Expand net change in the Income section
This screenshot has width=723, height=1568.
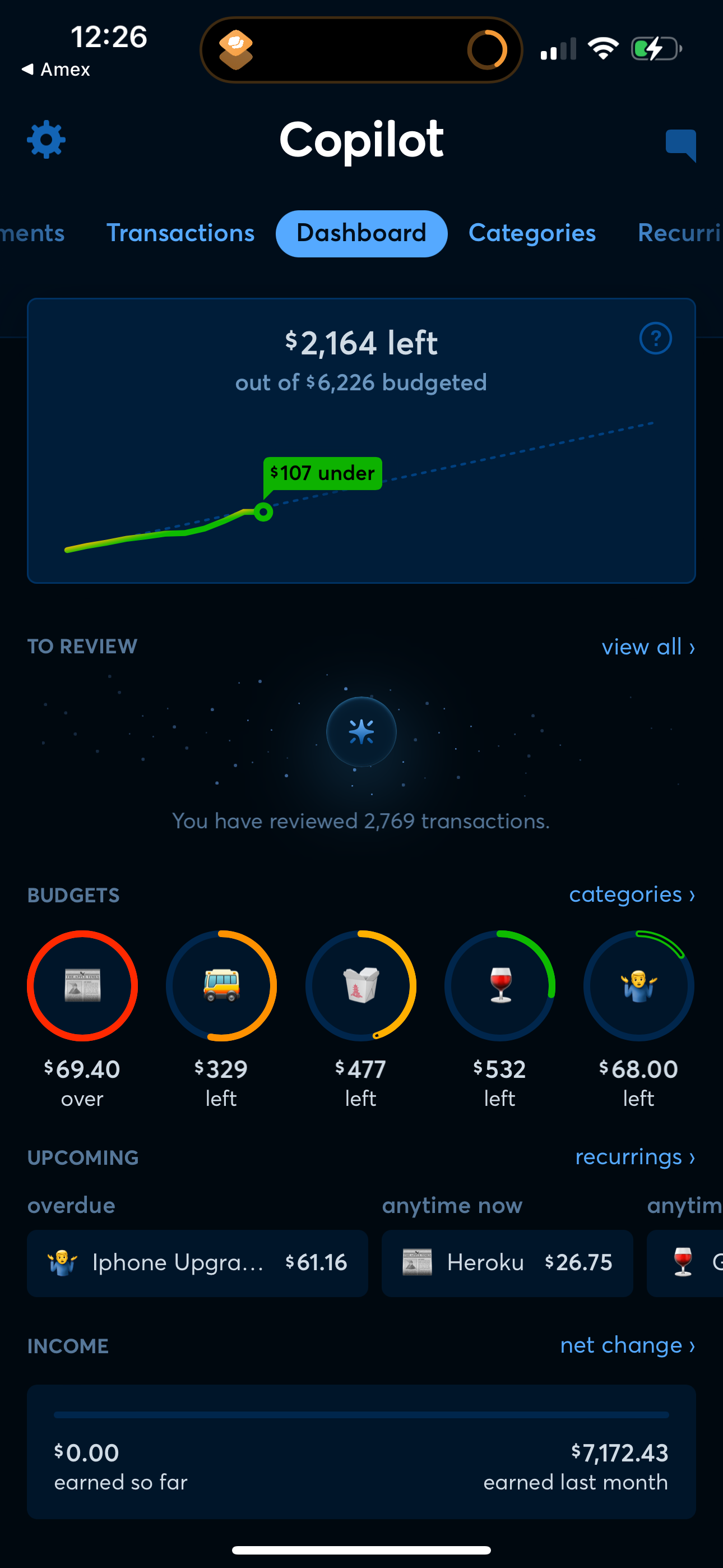627,1345
